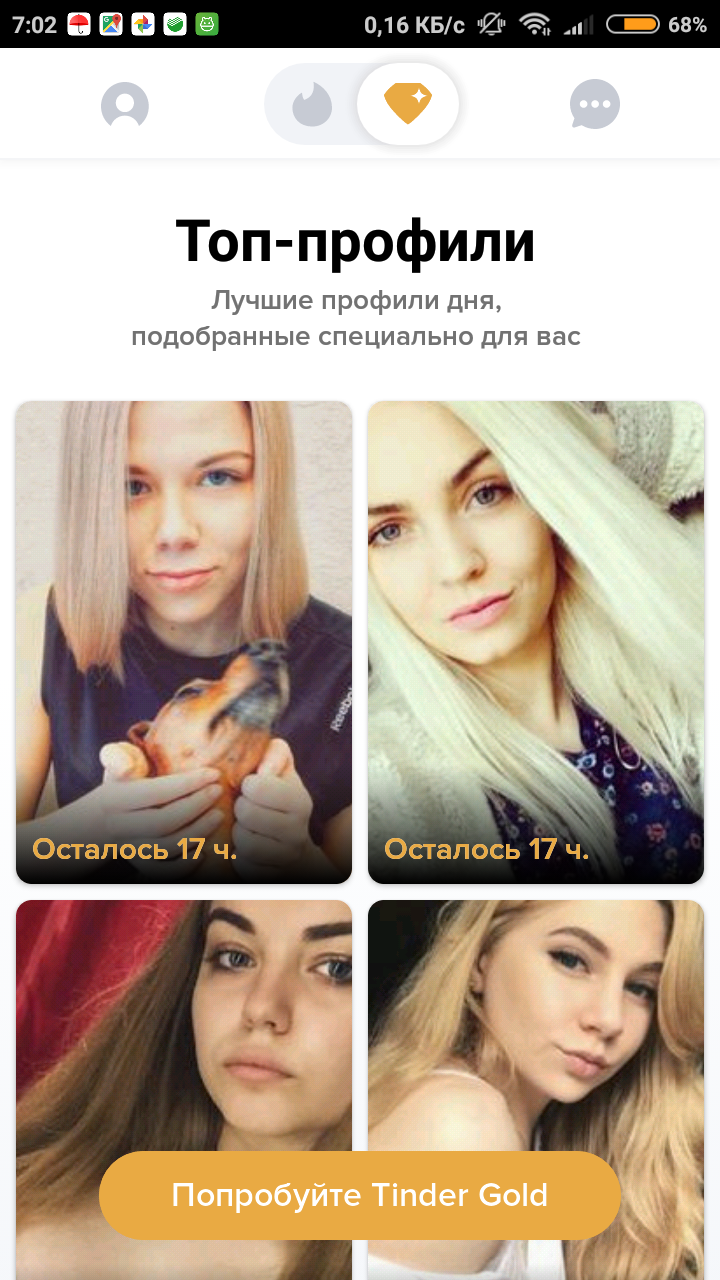
Task: Open the profile card with red background
Action: 184,1090
